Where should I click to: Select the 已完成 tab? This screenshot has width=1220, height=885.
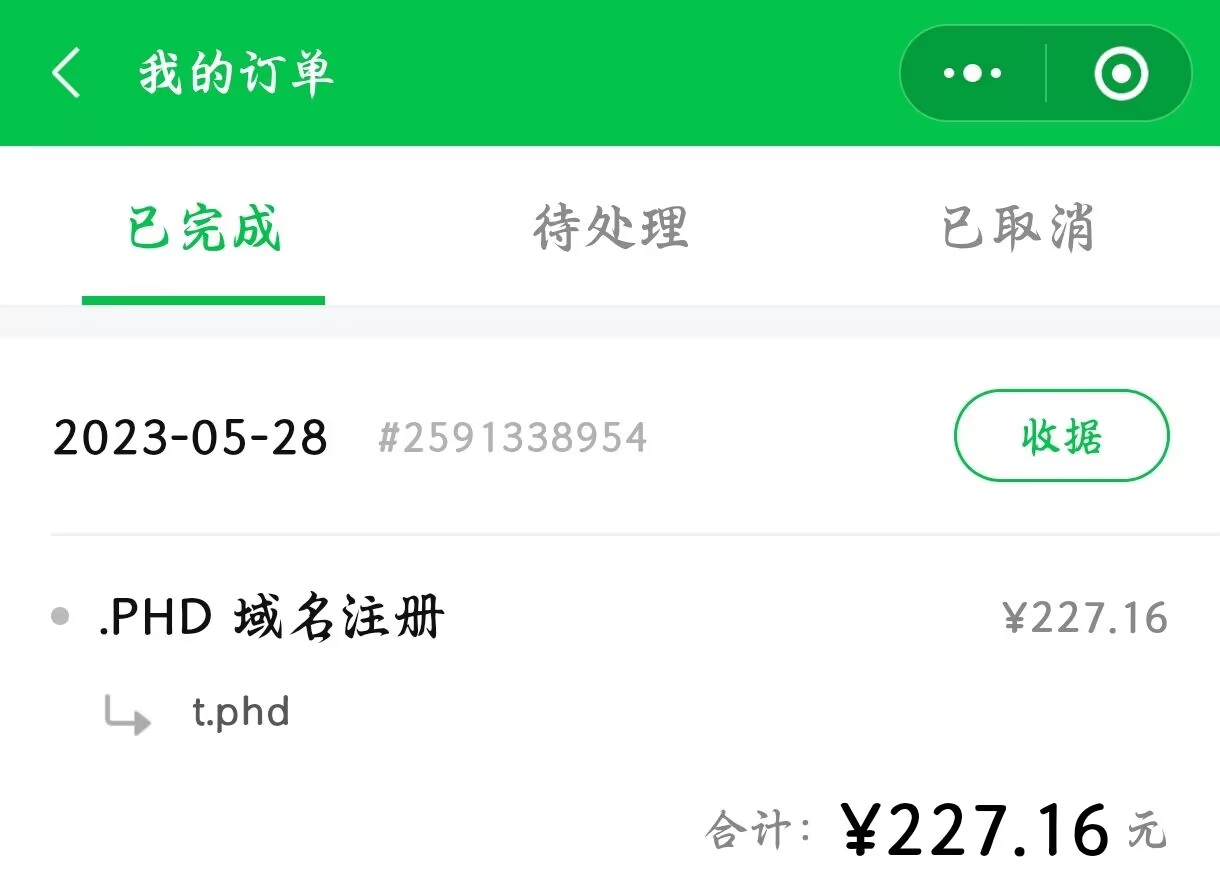pos(204,228)
